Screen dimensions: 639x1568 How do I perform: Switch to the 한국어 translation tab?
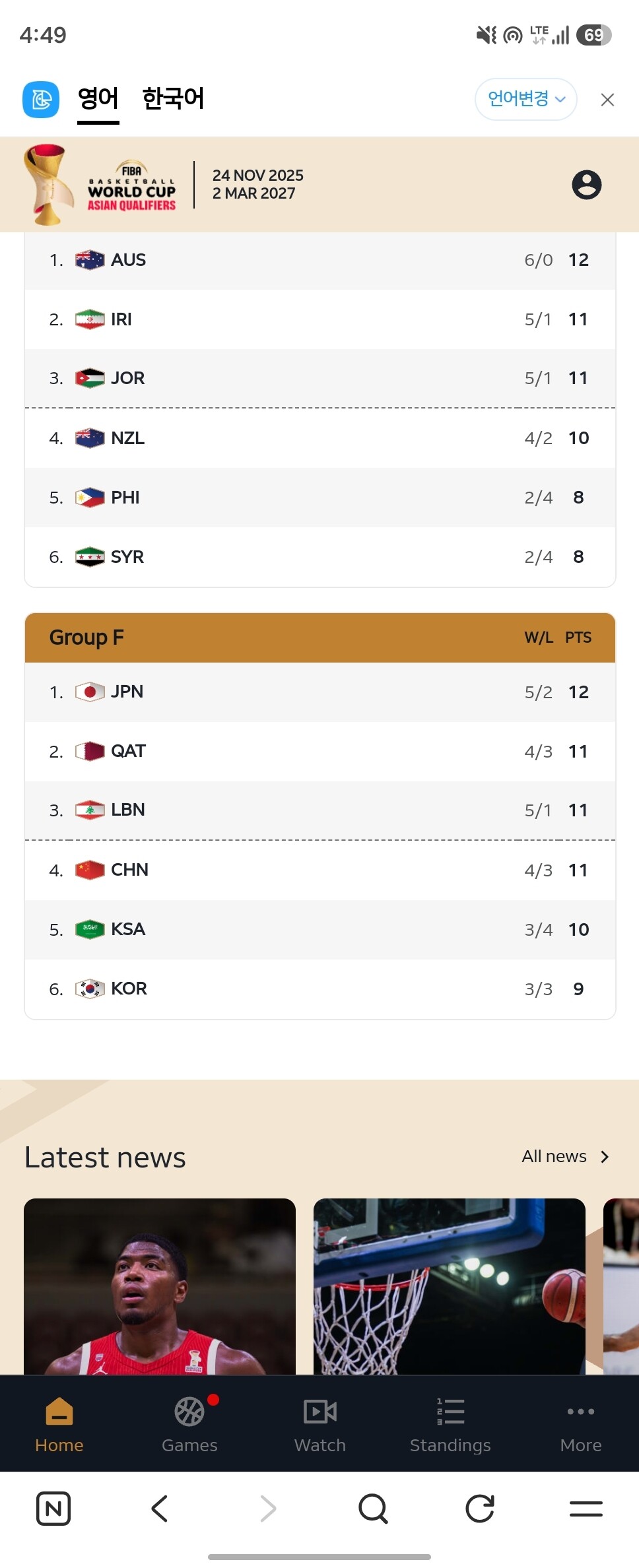click(x=173, y=99)
